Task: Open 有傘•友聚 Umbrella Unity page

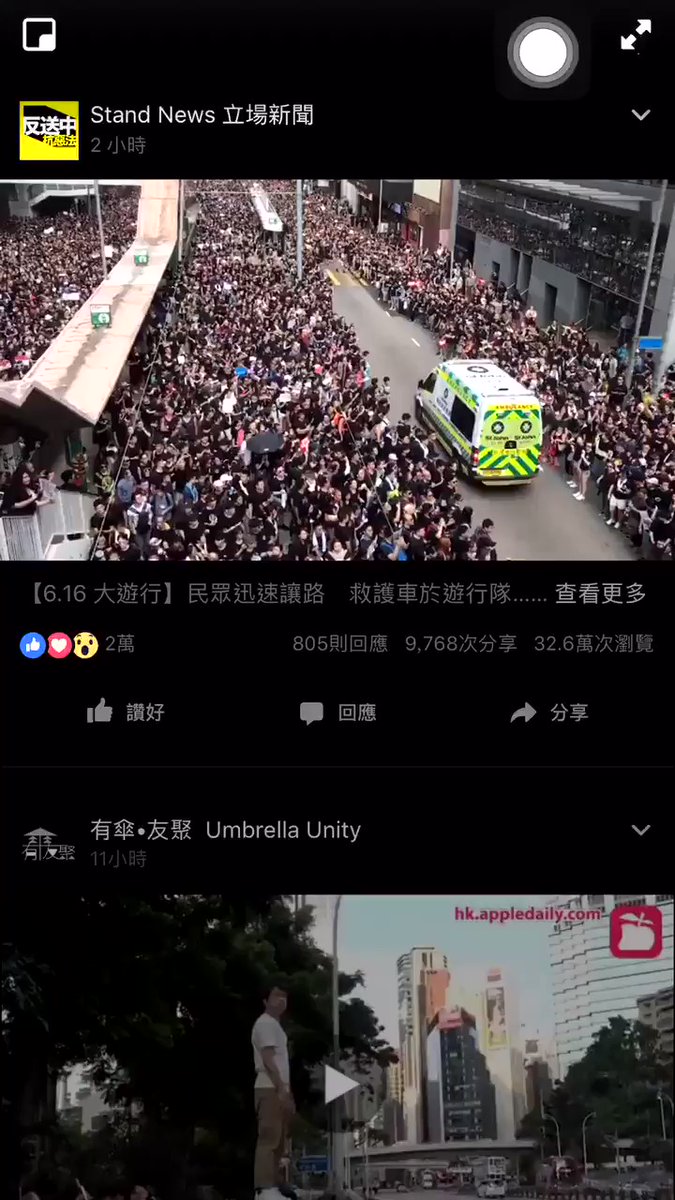Action: click(225, 830)
